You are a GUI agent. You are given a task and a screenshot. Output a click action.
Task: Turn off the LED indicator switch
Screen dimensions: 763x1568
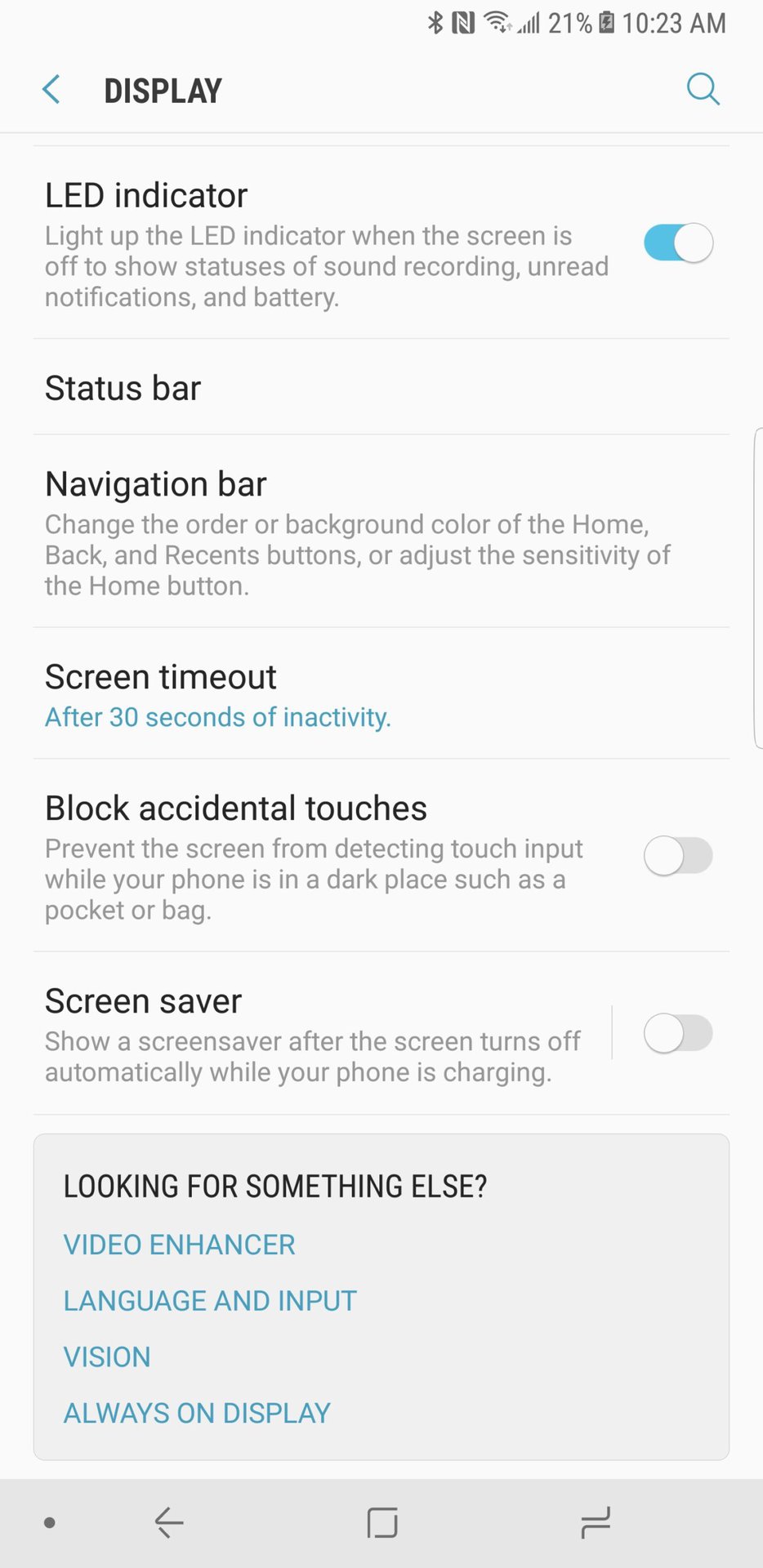(x=678, y=243)
